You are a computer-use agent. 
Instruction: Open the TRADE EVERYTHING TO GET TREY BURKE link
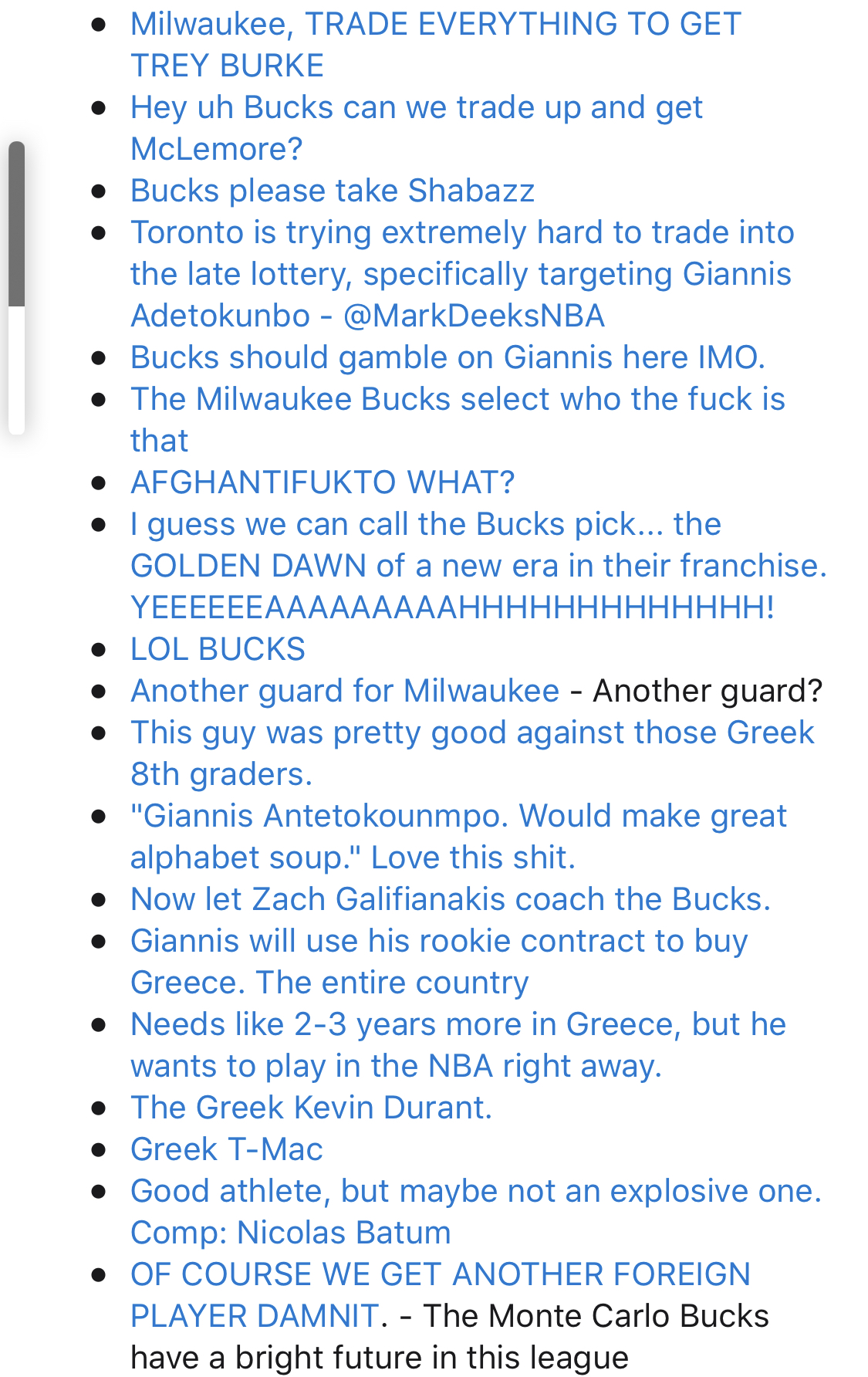coord(436,45)
